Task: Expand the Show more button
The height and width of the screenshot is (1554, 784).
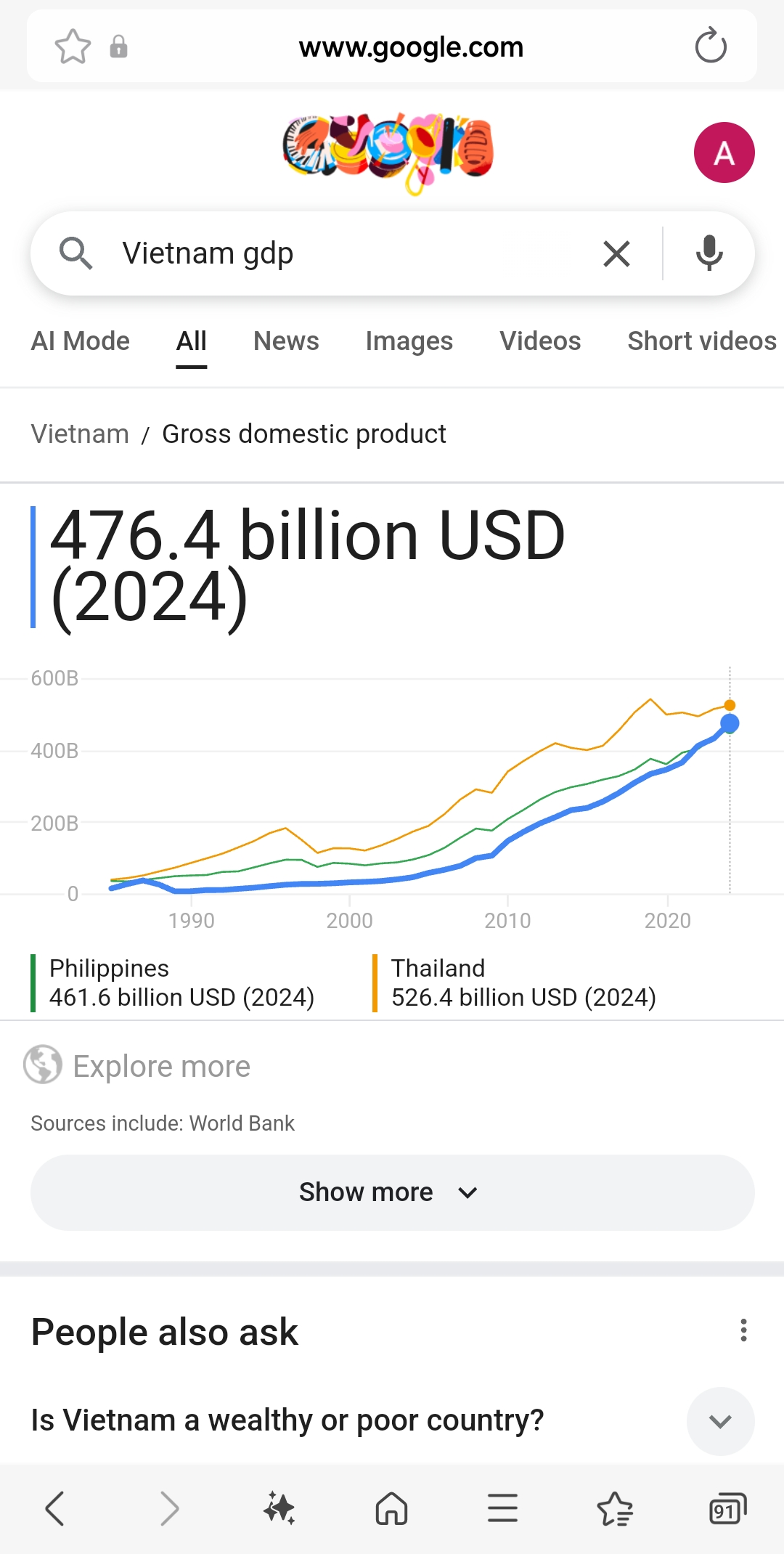Action: tap(392, 1192)
